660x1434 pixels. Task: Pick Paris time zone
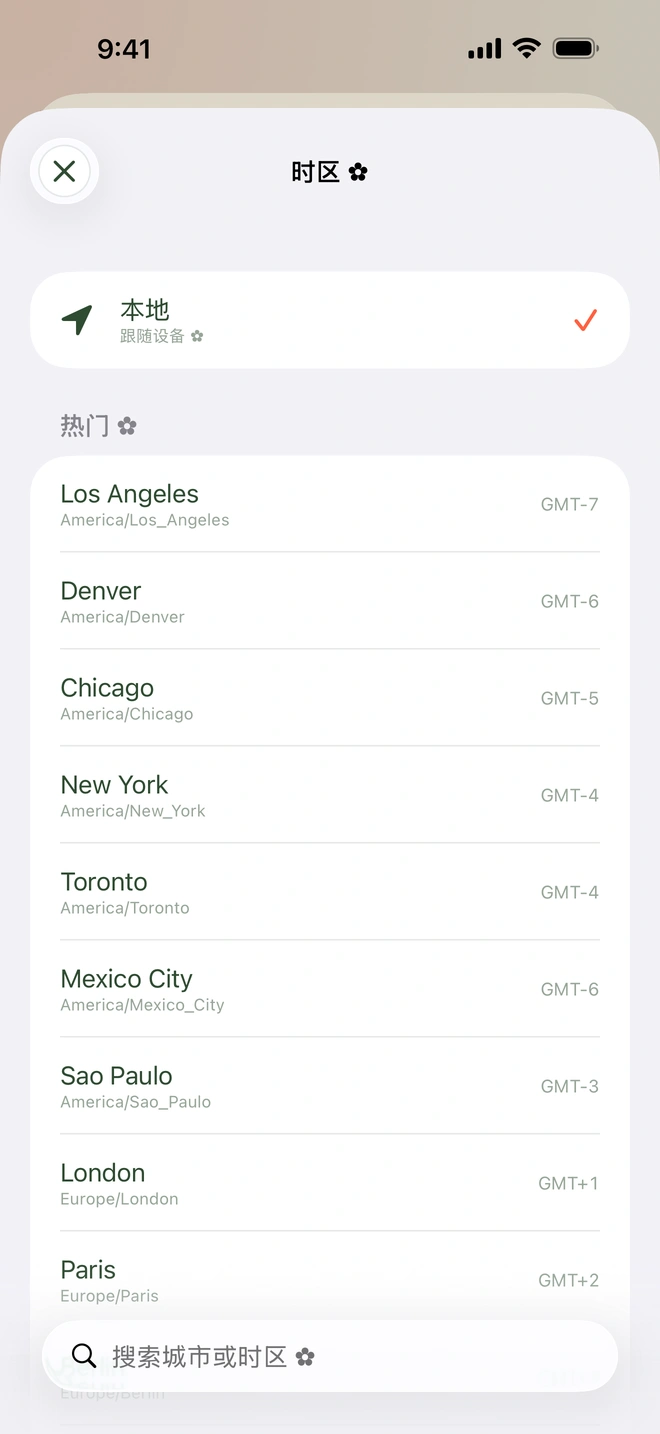coord(330,1280)
